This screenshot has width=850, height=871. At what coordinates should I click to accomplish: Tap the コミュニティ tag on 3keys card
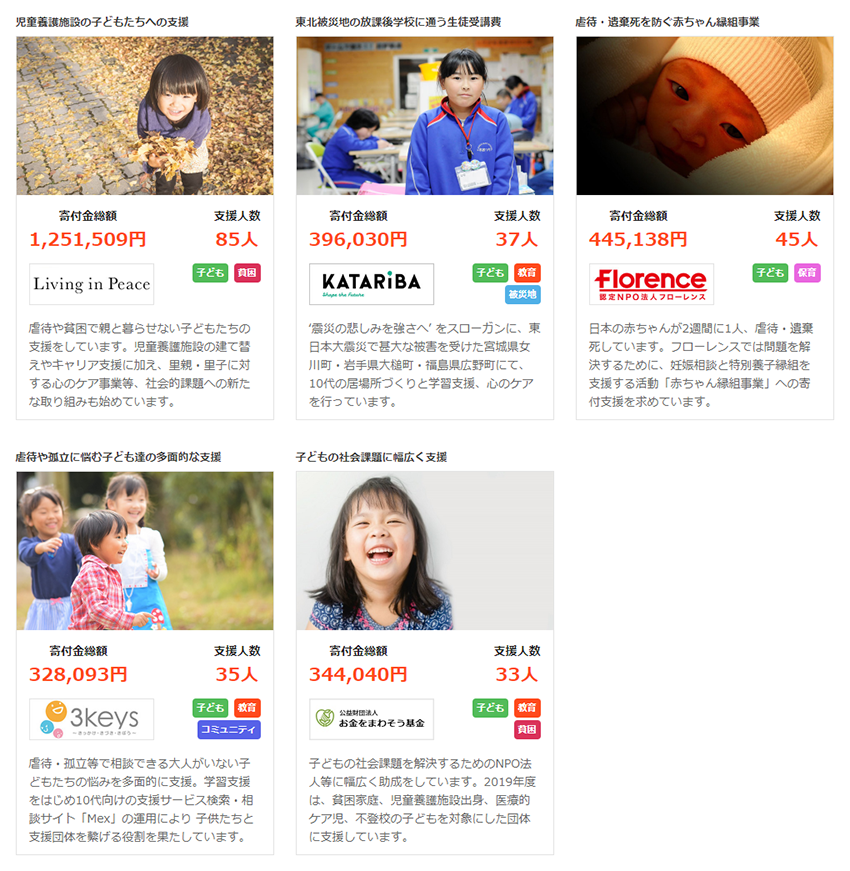pyautogui.click(x=229, y=729)
